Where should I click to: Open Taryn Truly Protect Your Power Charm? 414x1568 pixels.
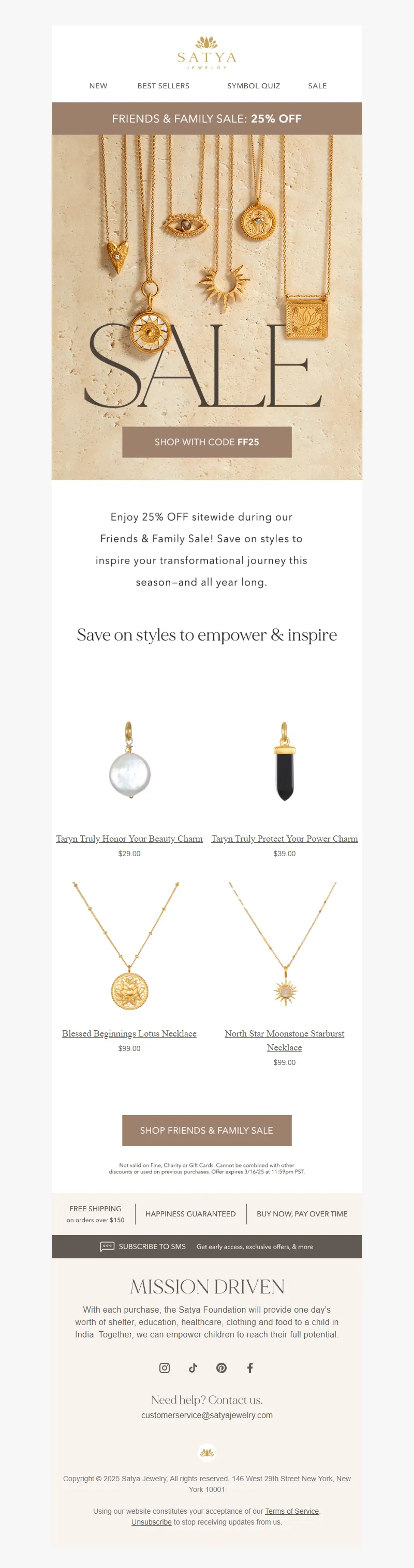[x=284, y=839]
